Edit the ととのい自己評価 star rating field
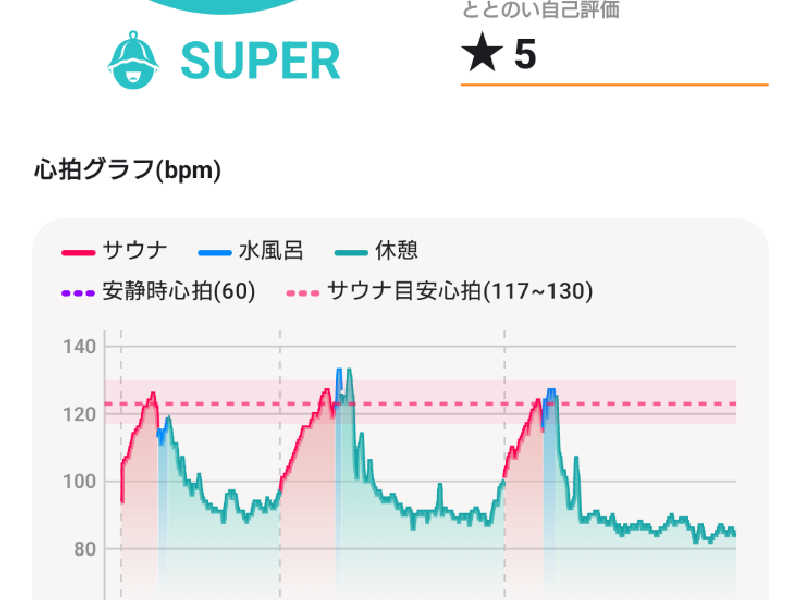 point(612,55)
